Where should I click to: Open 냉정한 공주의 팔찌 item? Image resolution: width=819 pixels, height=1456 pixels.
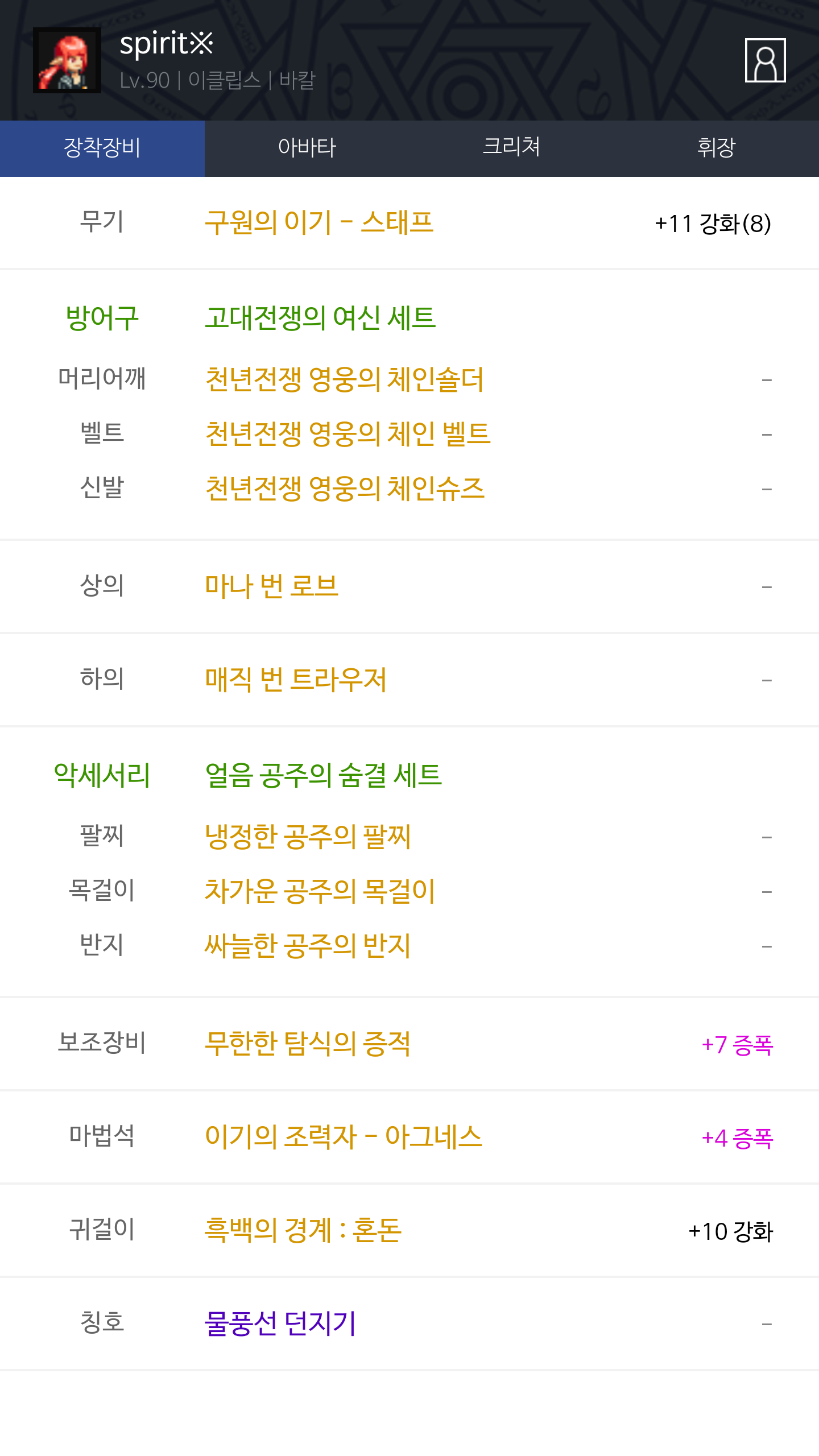click(x=308, y=837)
